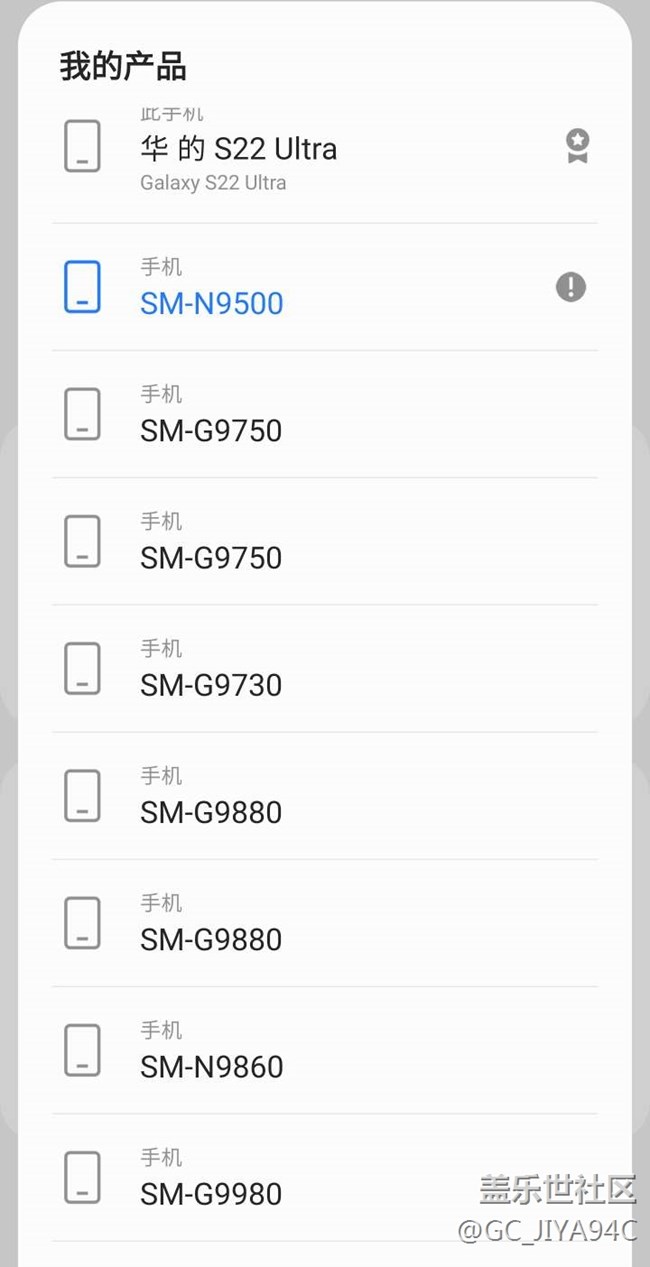Open the SM-G9730 product entry

(211, 685)
